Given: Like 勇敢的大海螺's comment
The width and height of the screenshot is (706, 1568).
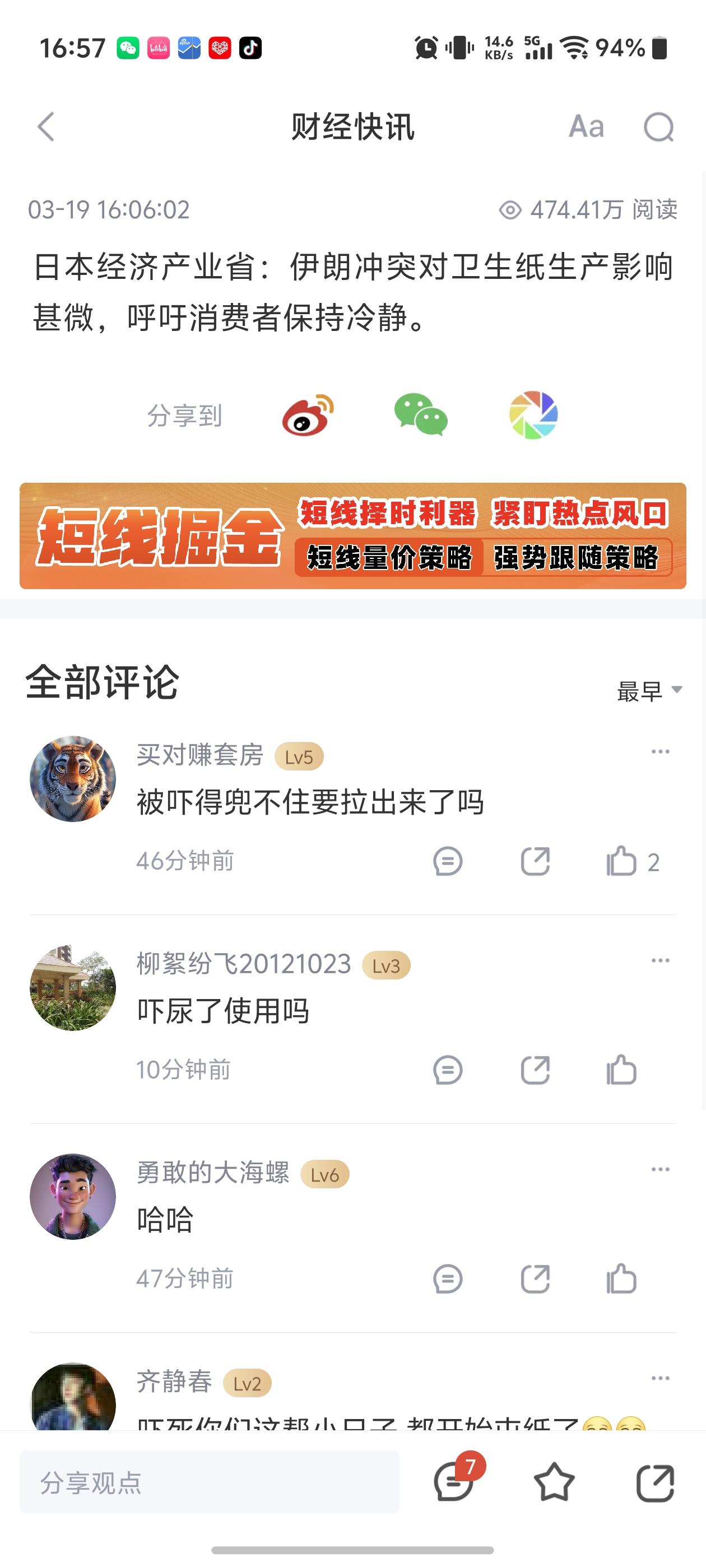Looking at the screenshot, I should [623, 1280].
